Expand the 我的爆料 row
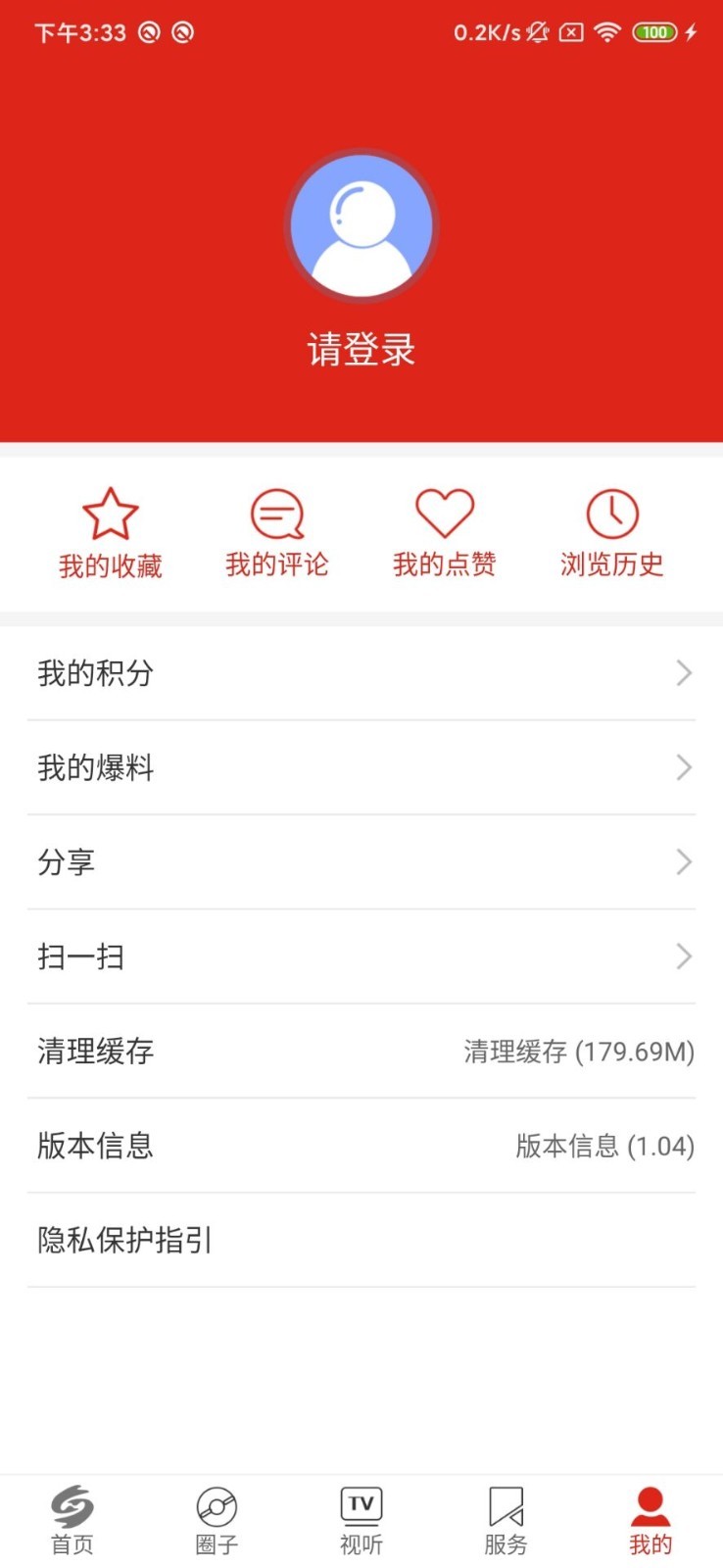The height and width of the screenshot is (1568, 723). (361, 767)
